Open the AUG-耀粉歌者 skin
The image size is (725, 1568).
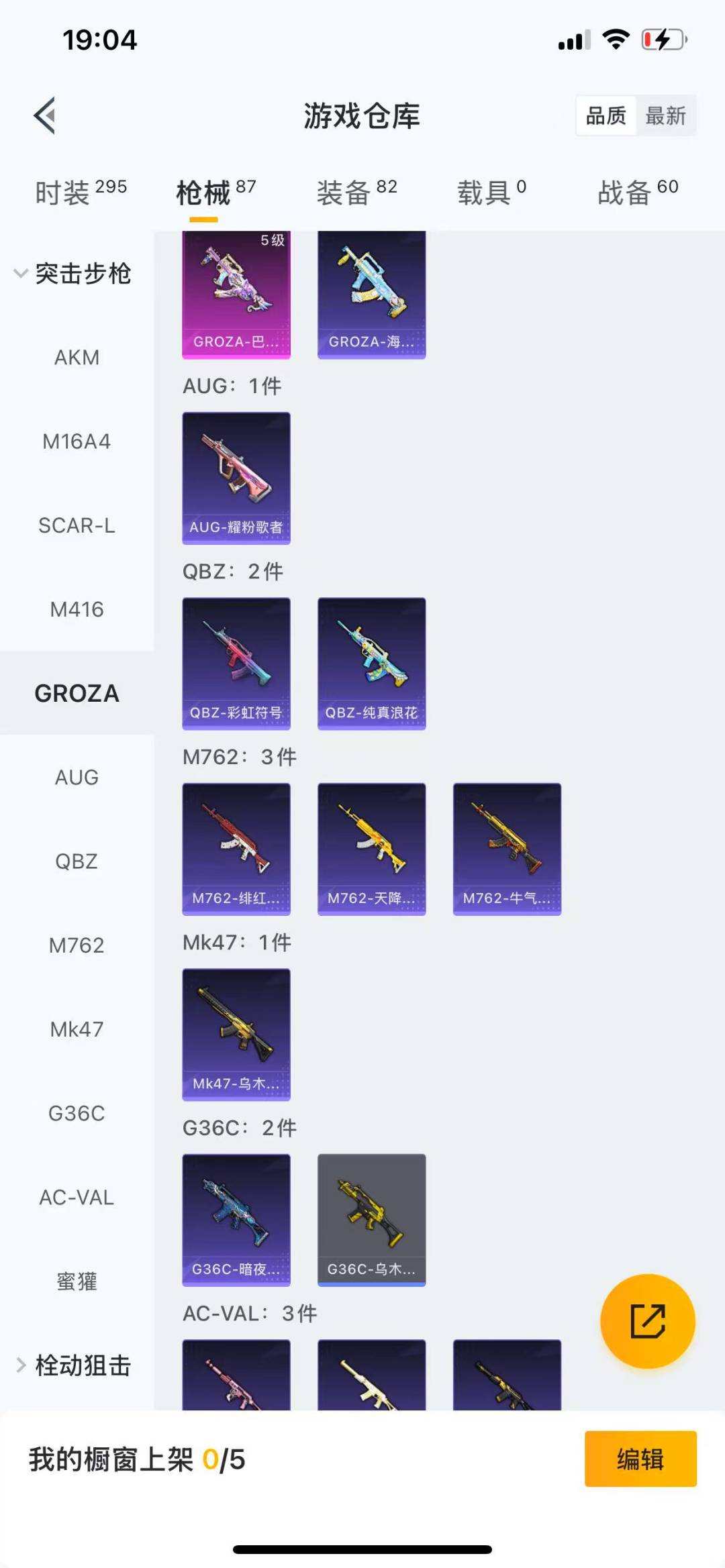(236, 478)
